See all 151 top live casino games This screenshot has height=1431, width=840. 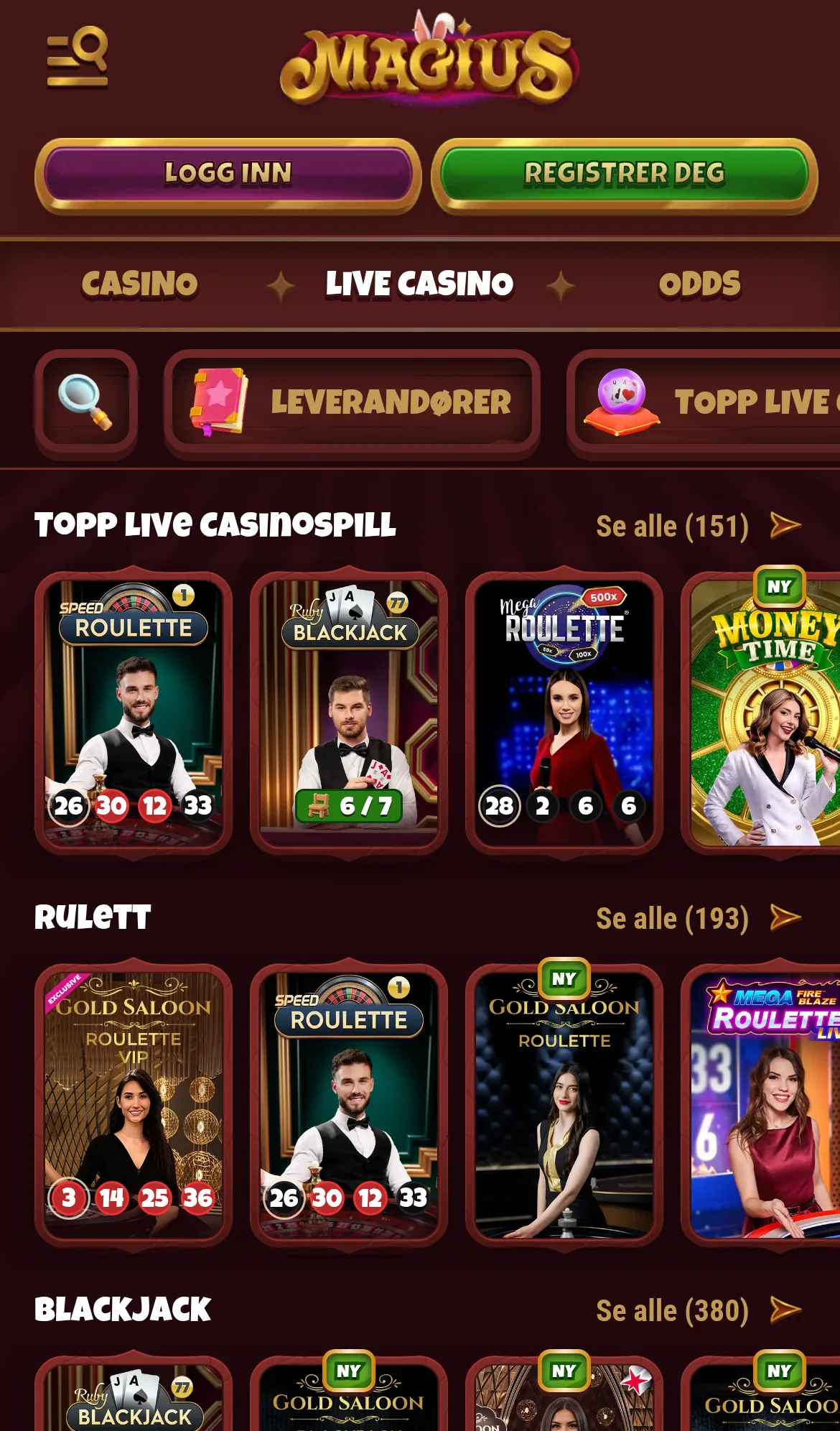(699, 526)
